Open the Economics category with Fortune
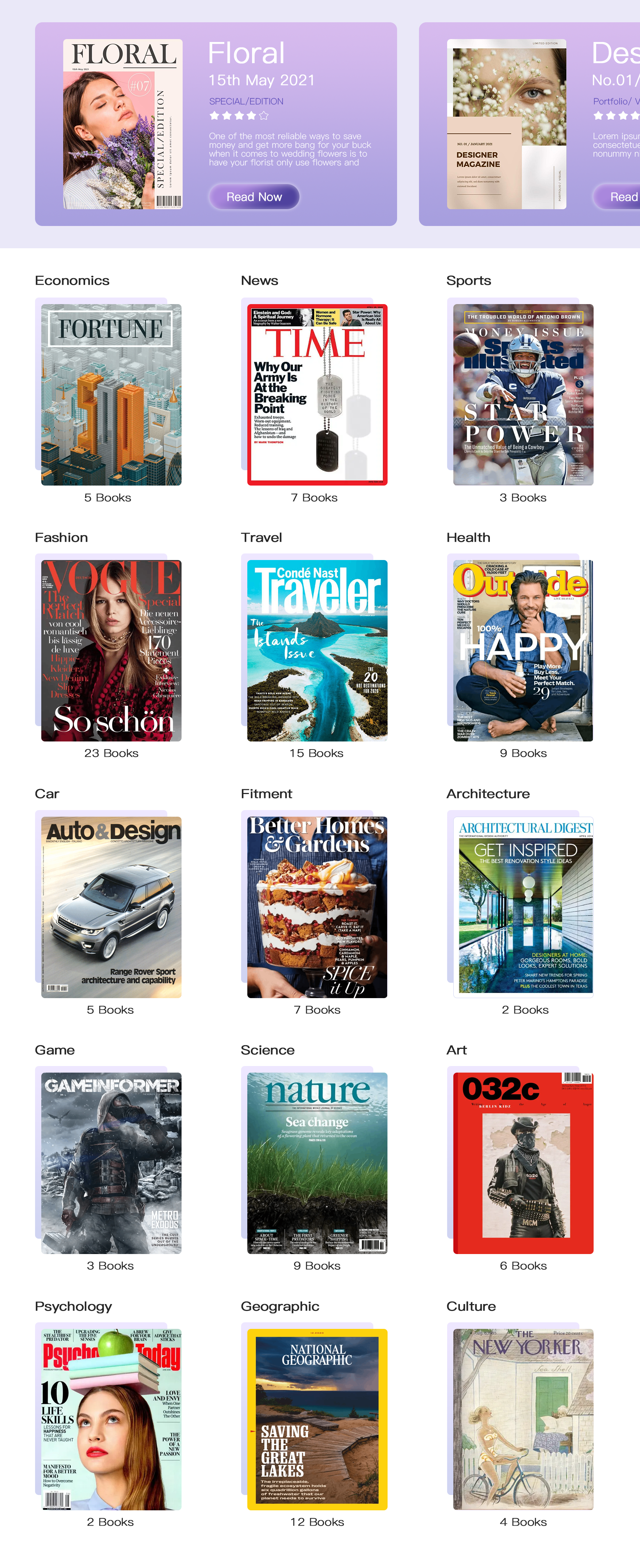The height and width of the screenshot is (1568, 640). click(111, 394)
